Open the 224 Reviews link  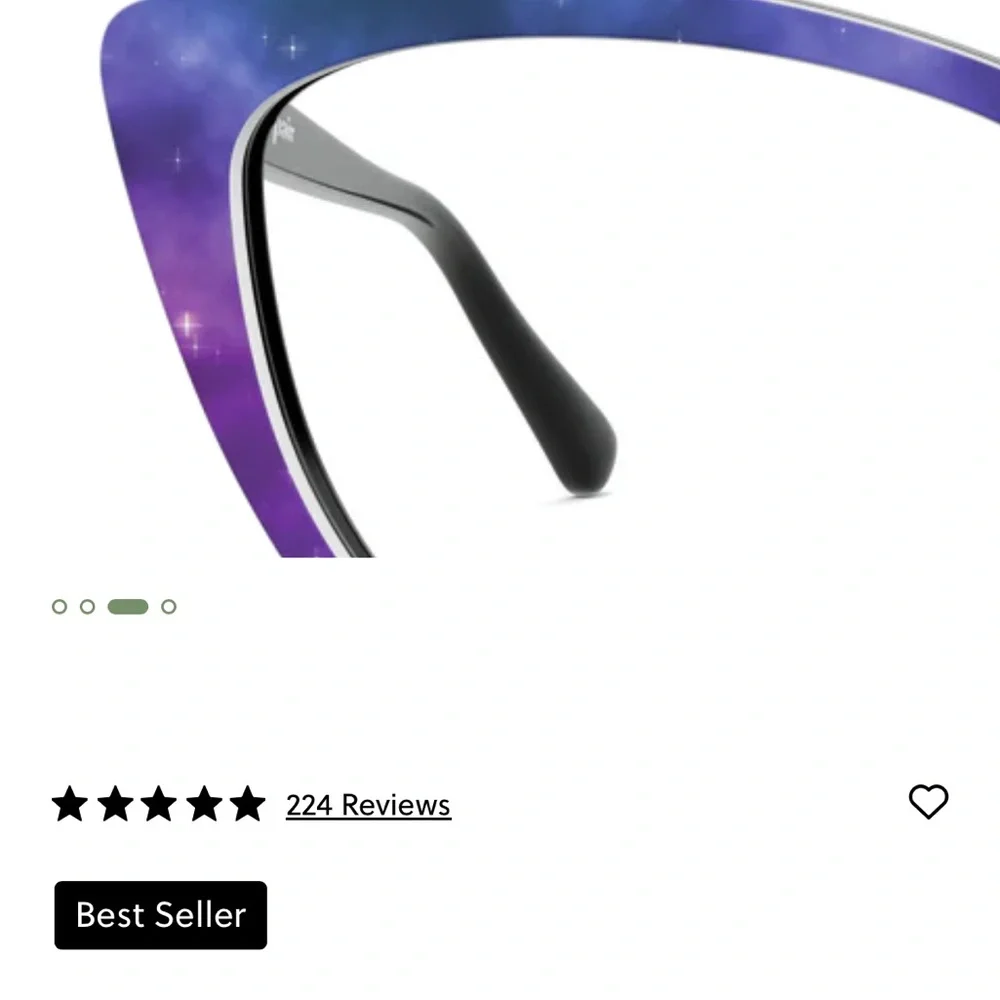(x=368, y=805)
